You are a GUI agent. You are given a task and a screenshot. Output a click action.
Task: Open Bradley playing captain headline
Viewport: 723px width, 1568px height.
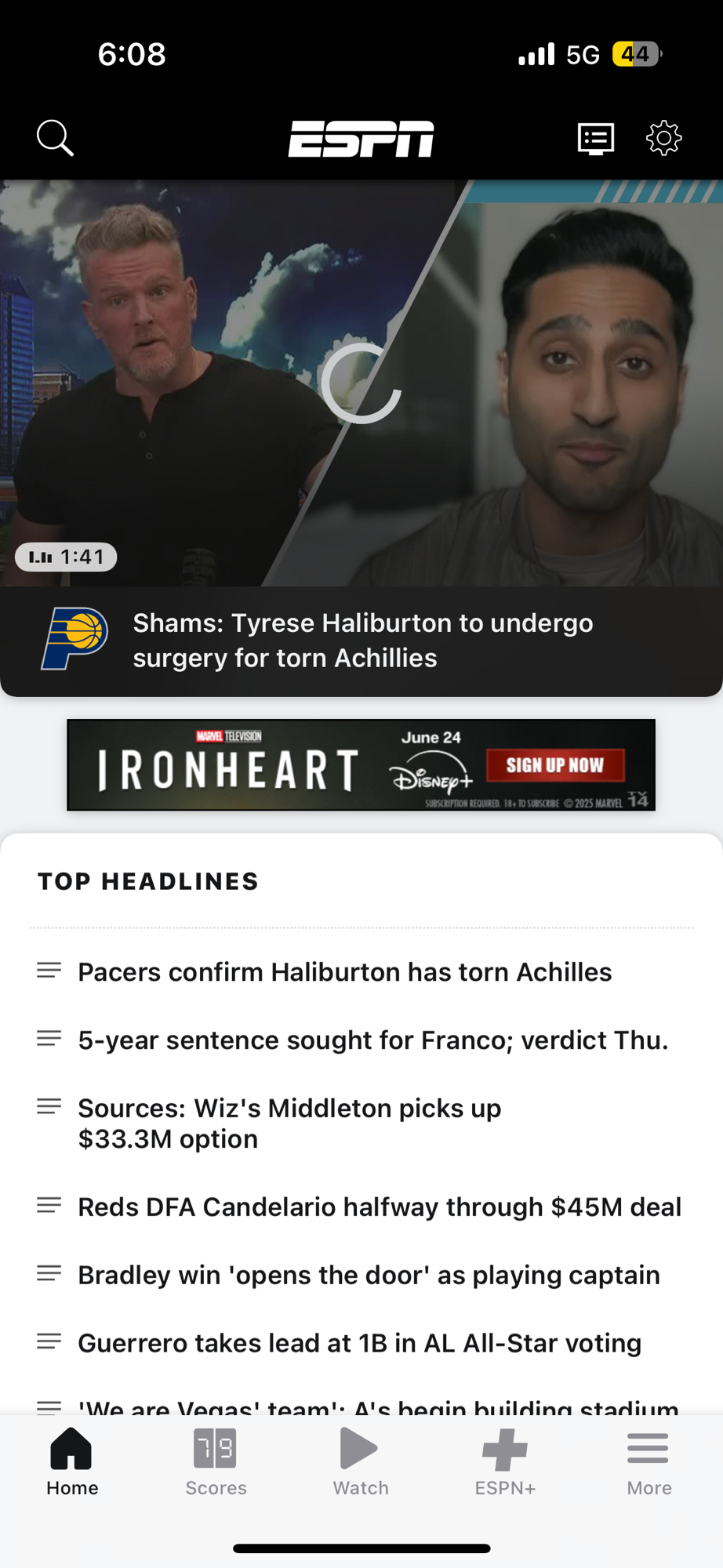369,1276
